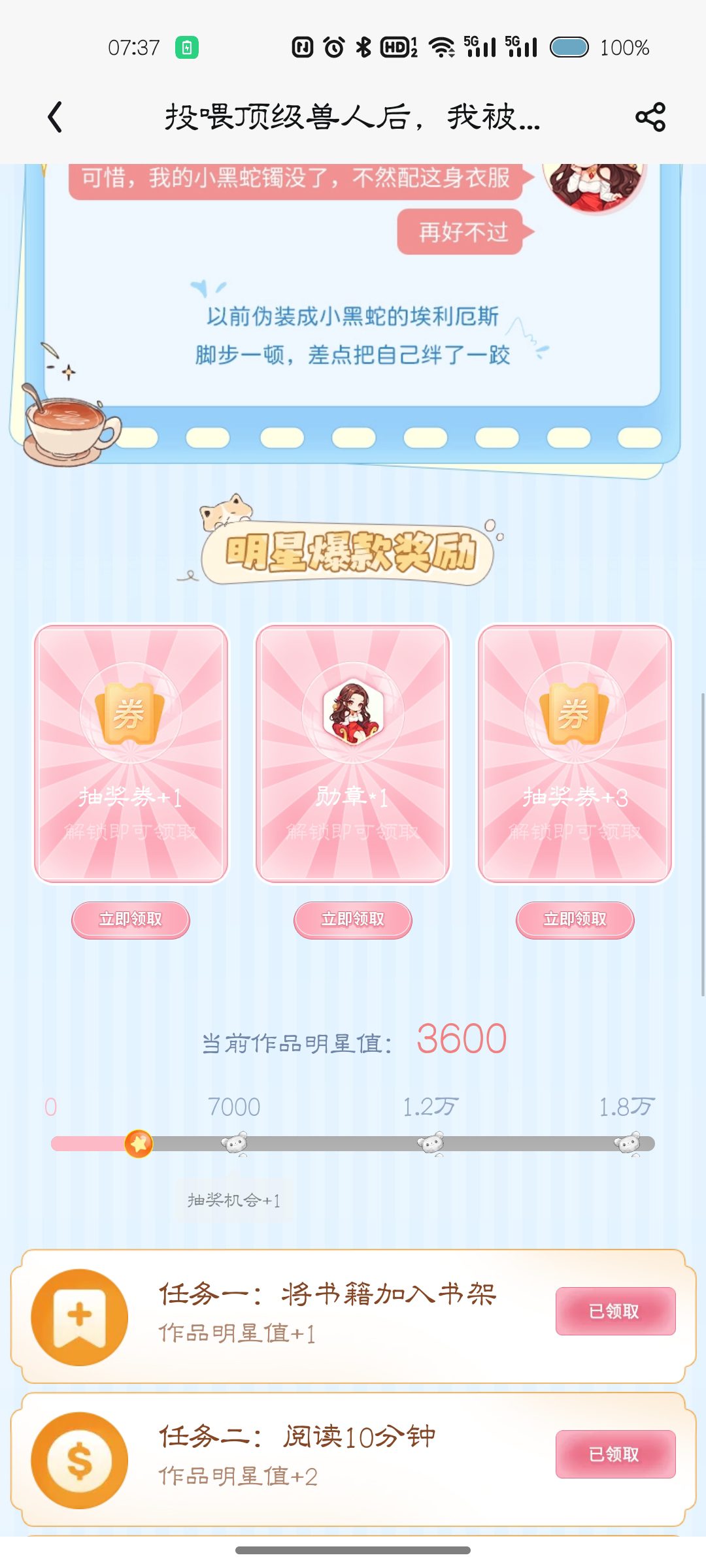Viewport: 706px width, 1568px height.
Task: Tap 已领取 for 任务二 阅读10分钟
Action: [x=615, y=1454]
